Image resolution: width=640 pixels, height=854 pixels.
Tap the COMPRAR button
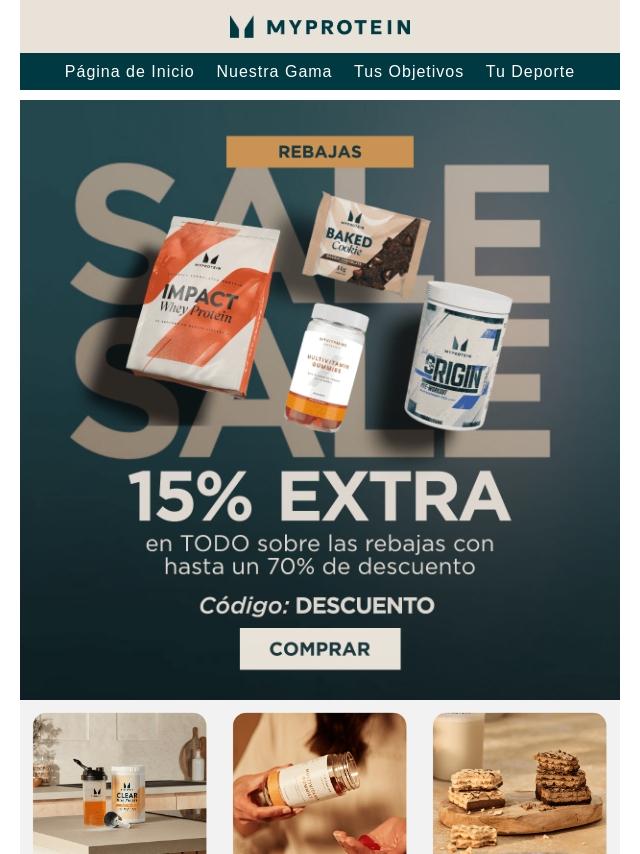tap(320, 649)
